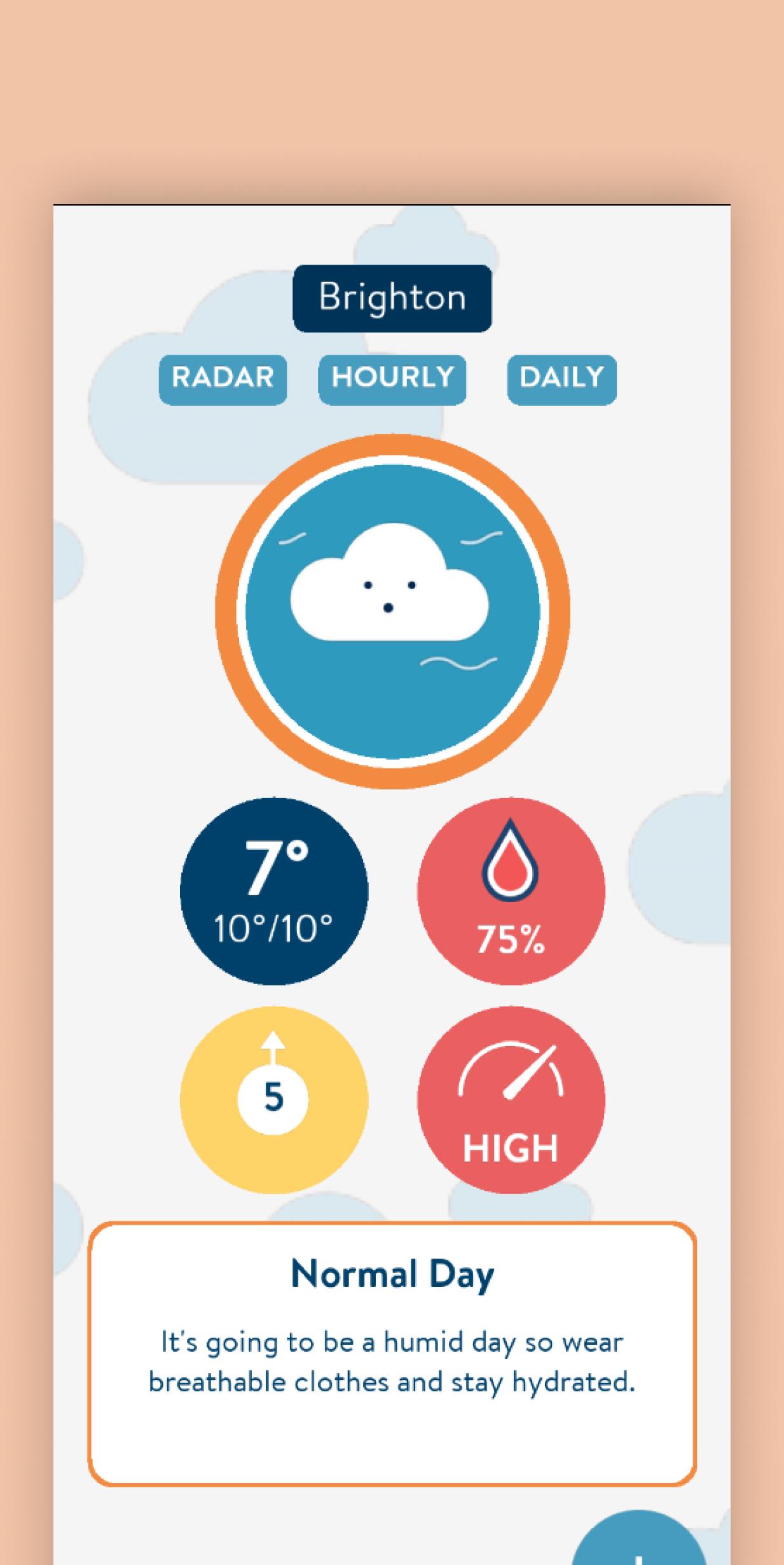The width and height of the screenshot is (784, 1565).
Task: Switch to the Hourly forecast
Action: (392, 379)
